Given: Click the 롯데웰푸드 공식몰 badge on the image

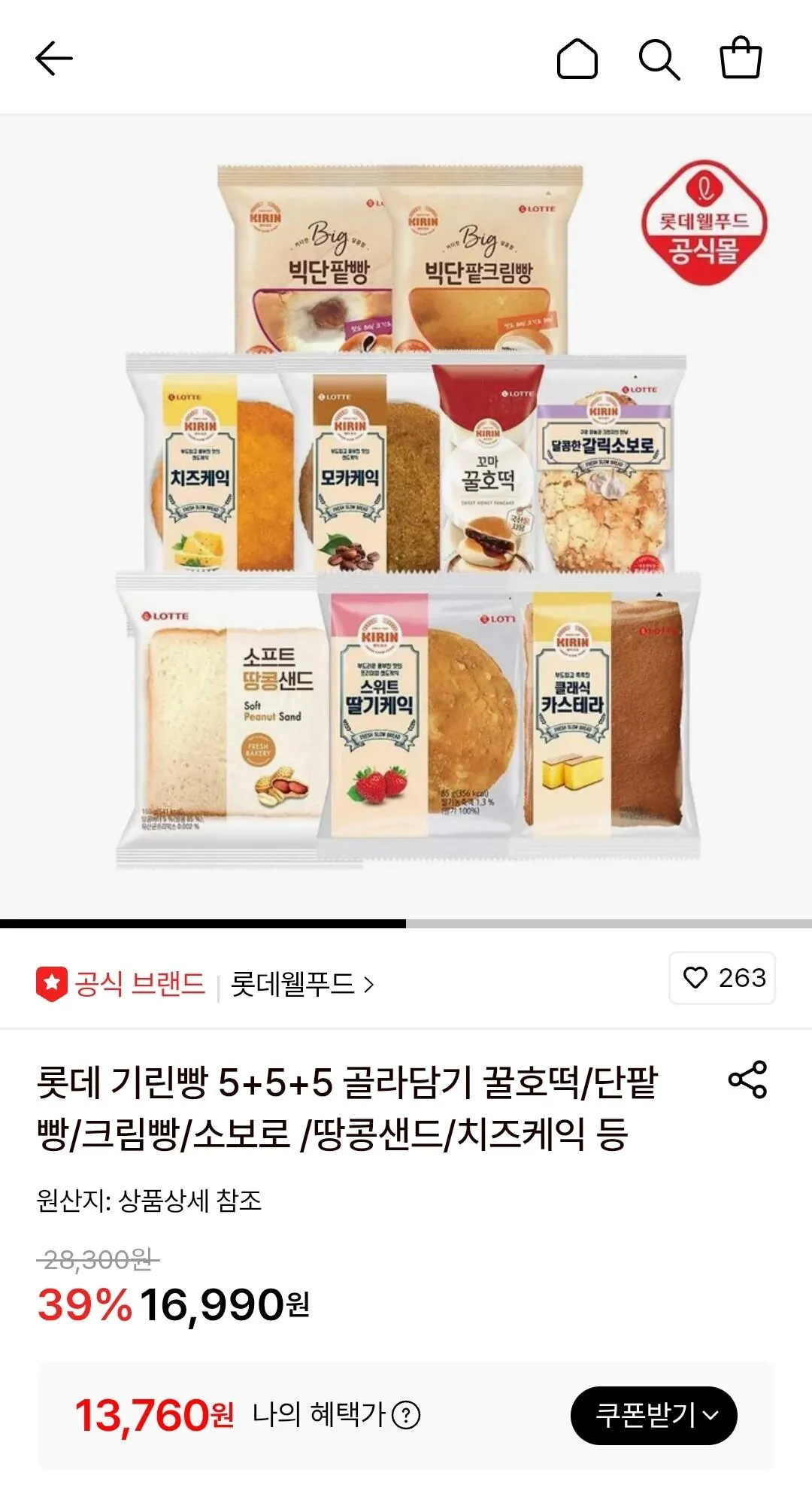Looking at the screenshot, I should click(x=704, y=220).
